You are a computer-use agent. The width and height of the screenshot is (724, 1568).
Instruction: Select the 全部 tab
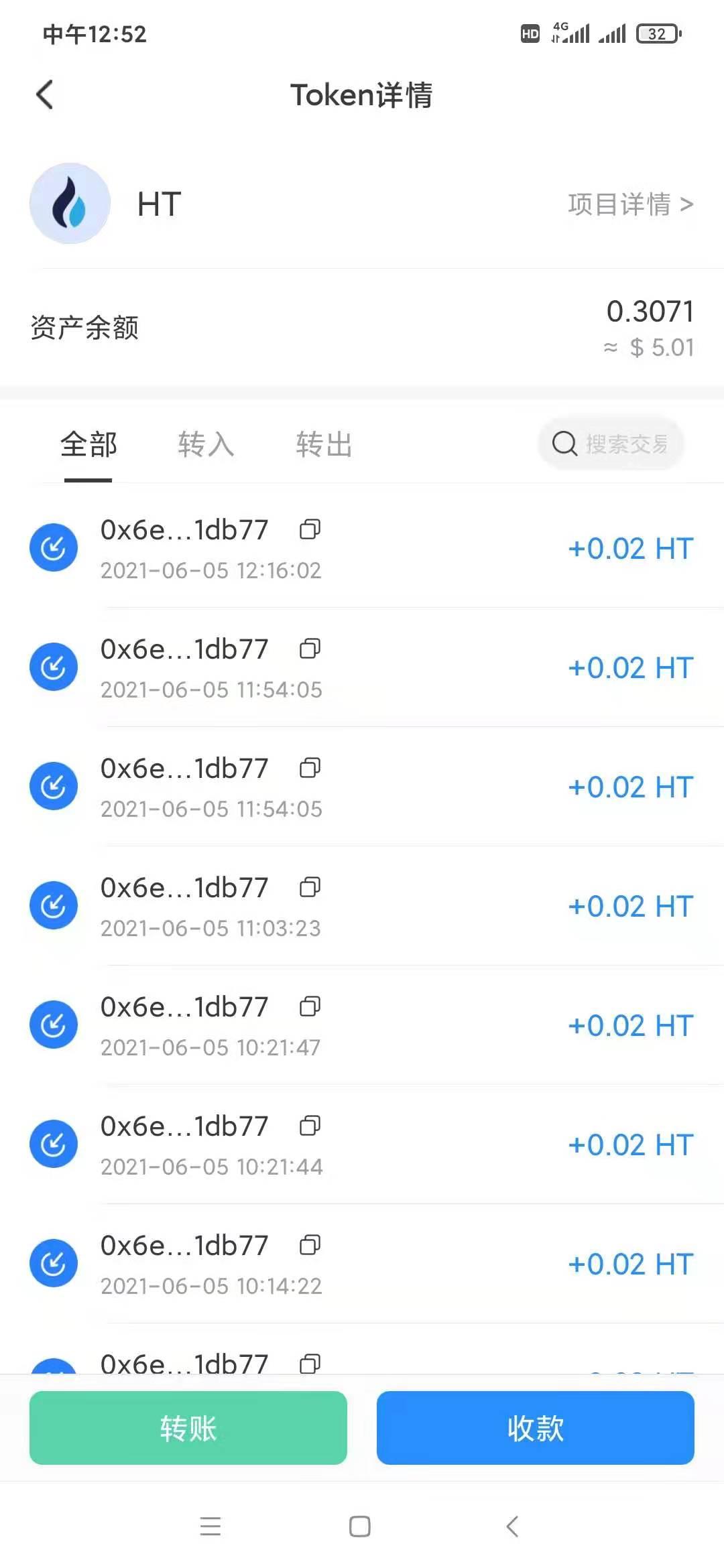(x=88, y=444)
